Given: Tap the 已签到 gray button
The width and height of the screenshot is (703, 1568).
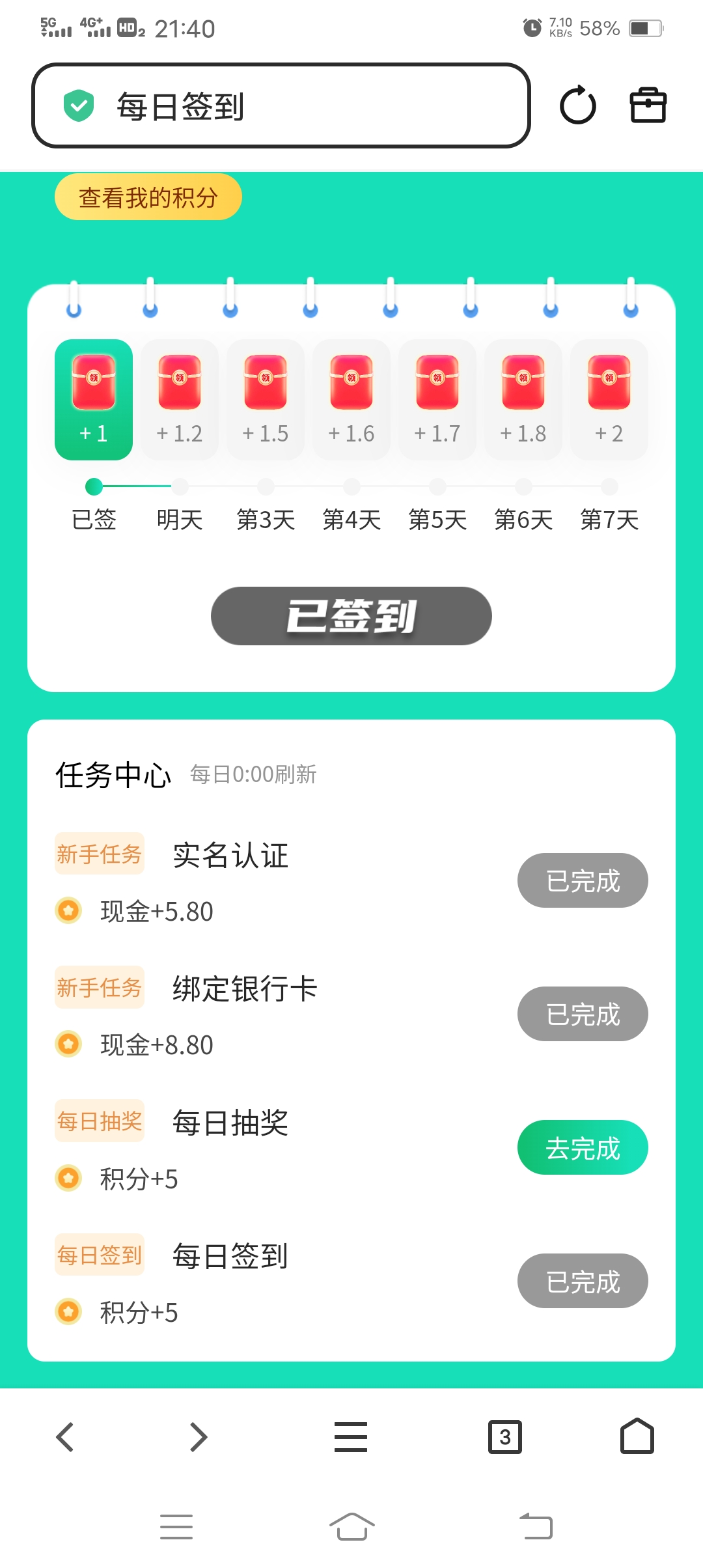Looking at the screenshot, I should pyautogui.click(x=351, y=615).
